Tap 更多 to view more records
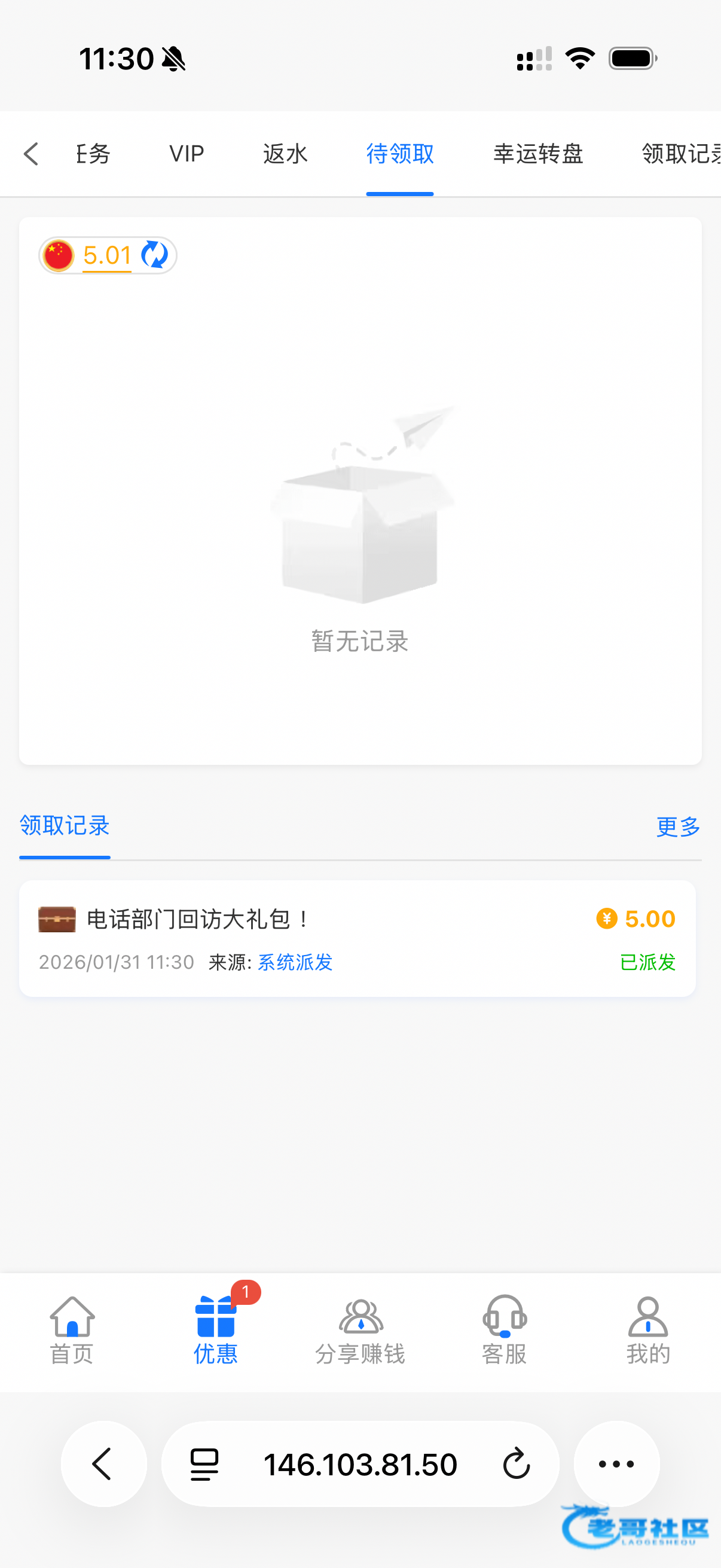 [x=678, y=826]
